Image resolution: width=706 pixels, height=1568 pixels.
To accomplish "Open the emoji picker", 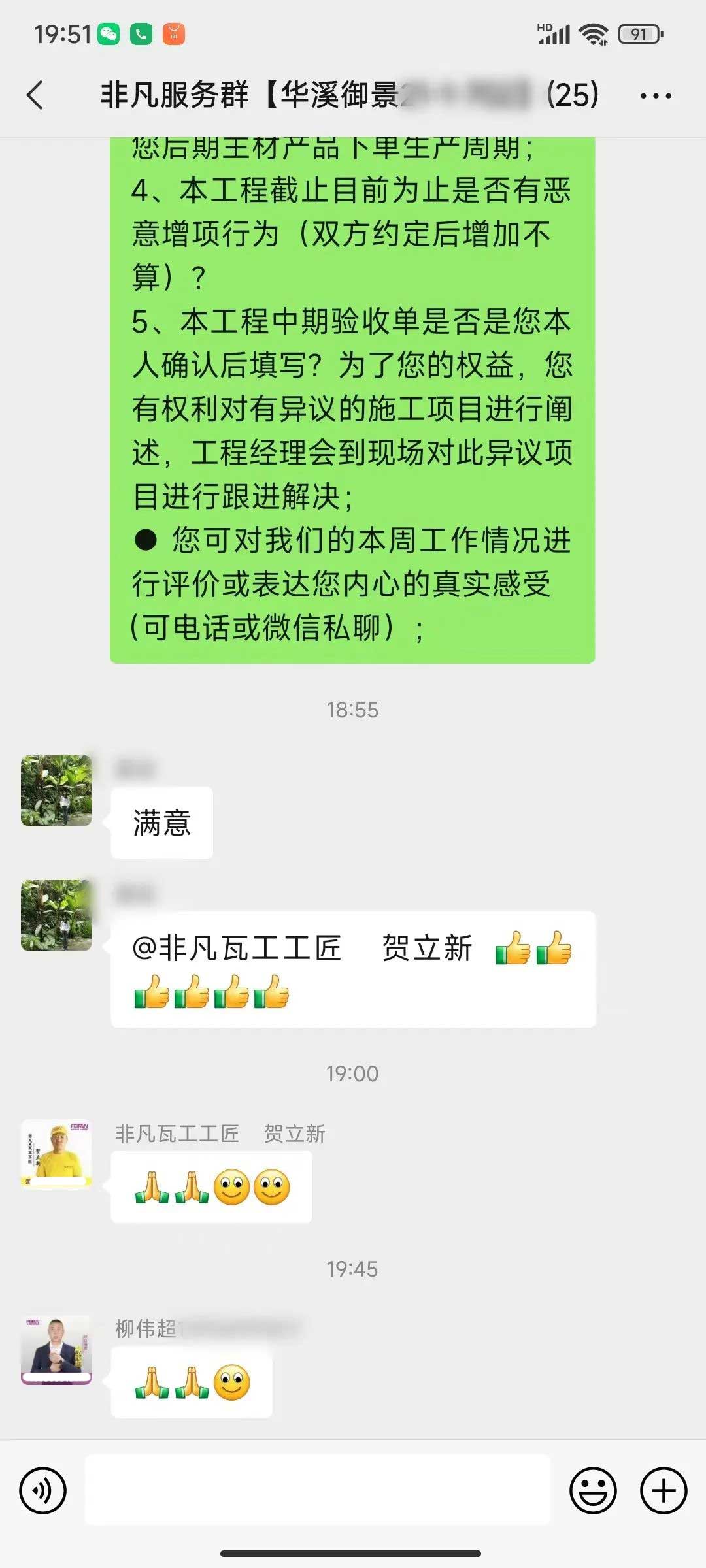I will pyautogui.click(x=593, y=1490).
